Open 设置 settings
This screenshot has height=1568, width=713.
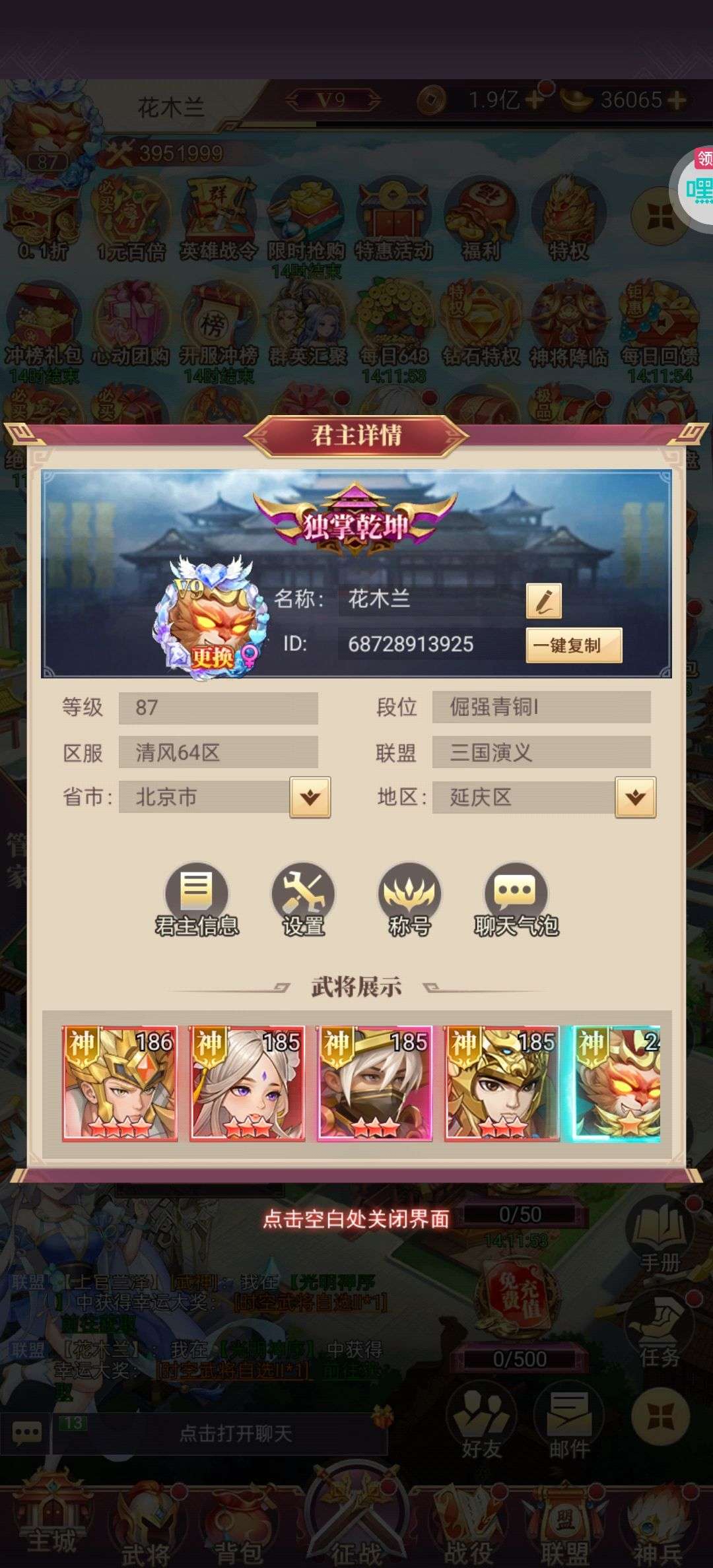303,899
